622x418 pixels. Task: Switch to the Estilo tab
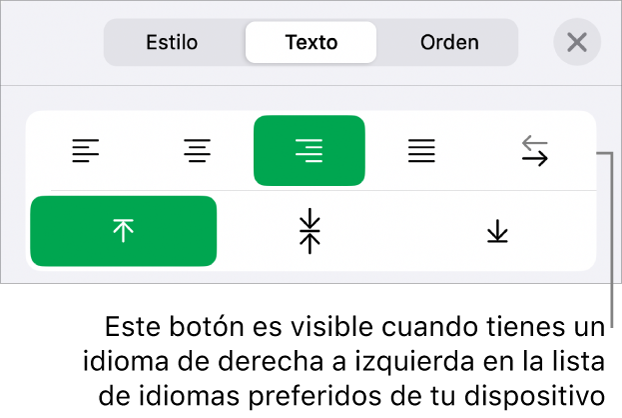coord(172,43)
